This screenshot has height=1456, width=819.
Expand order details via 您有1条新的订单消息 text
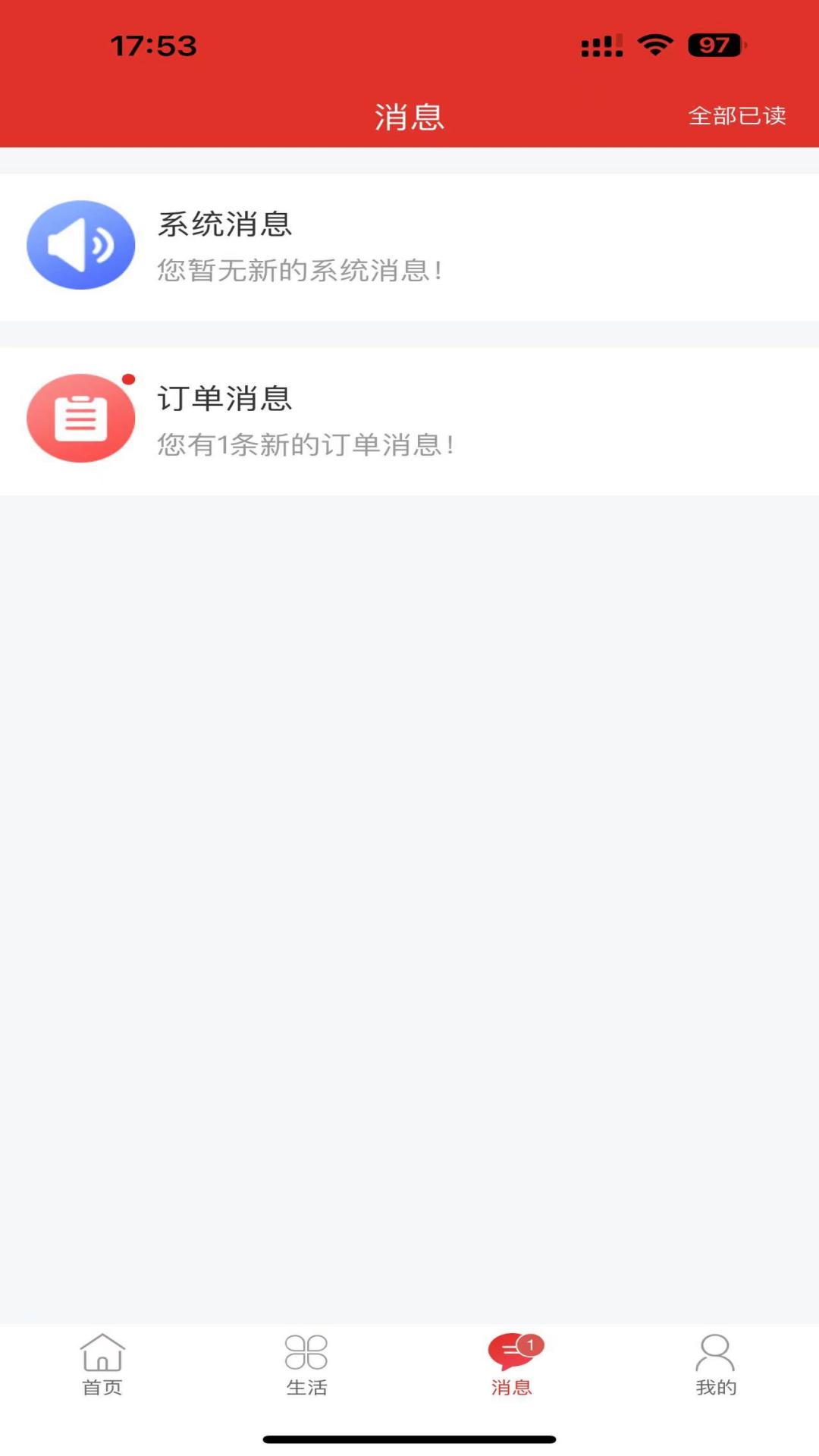click(x=305, y=447)
